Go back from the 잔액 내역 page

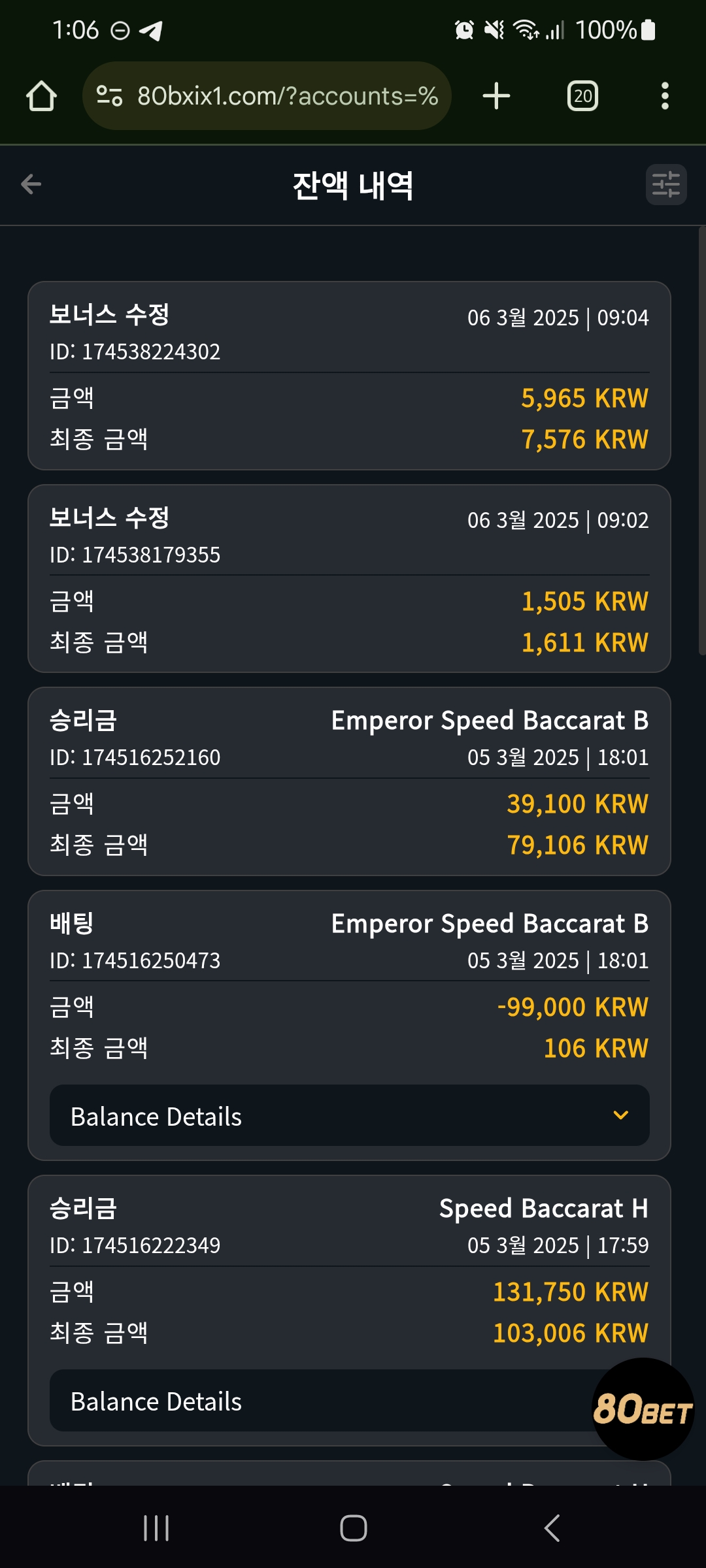click(31, 184)
